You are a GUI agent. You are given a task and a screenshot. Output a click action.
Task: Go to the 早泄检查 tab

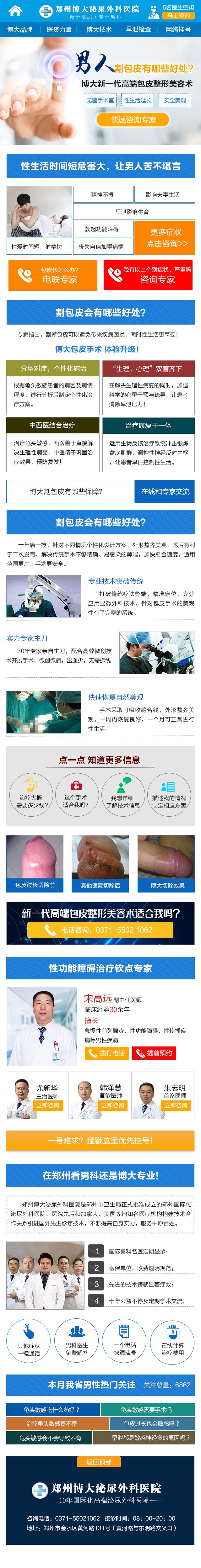tap(138, 29)
